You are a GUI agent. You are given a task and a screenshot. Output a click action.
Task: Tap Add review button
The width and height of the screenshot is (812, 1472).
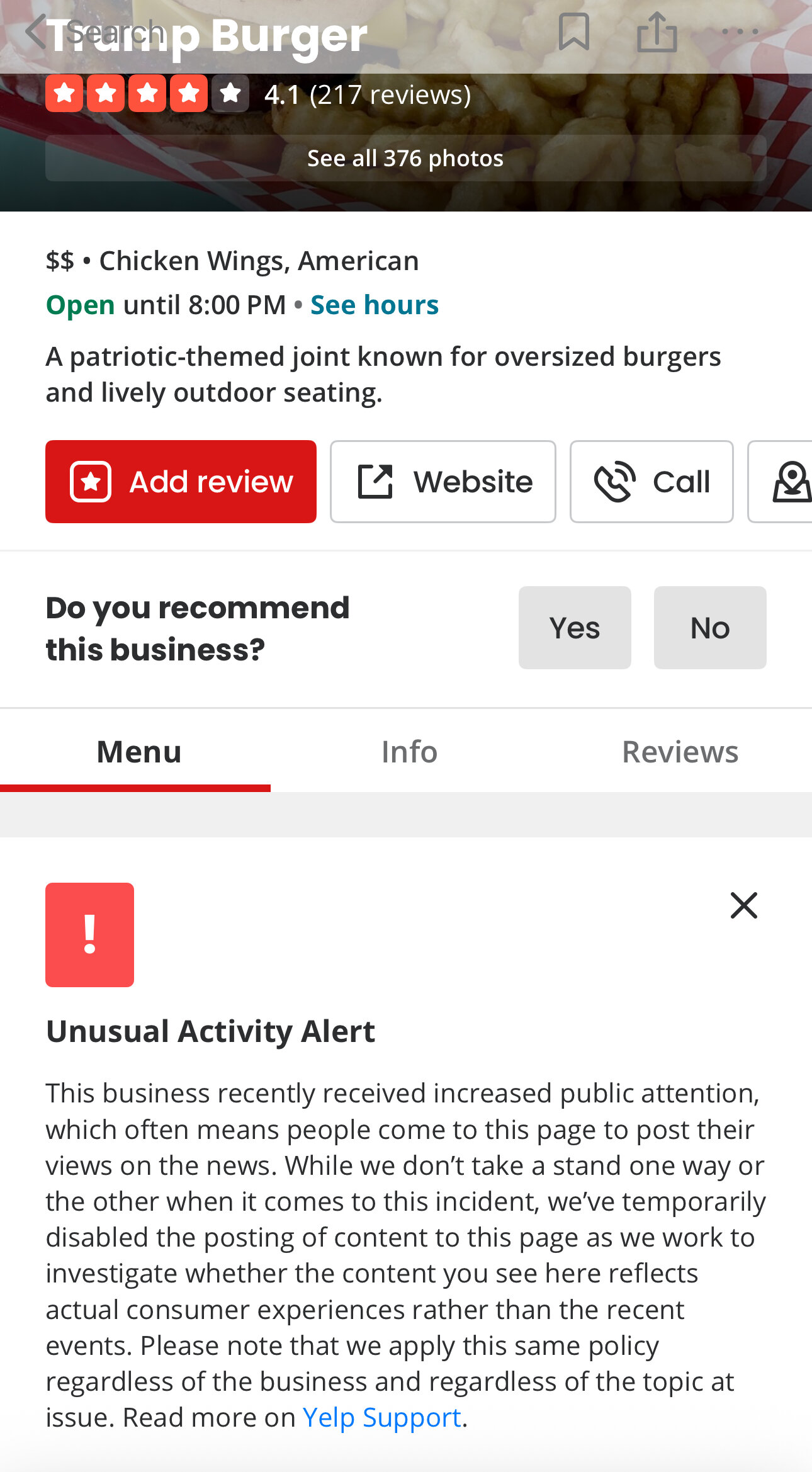[x=181, y=482]
